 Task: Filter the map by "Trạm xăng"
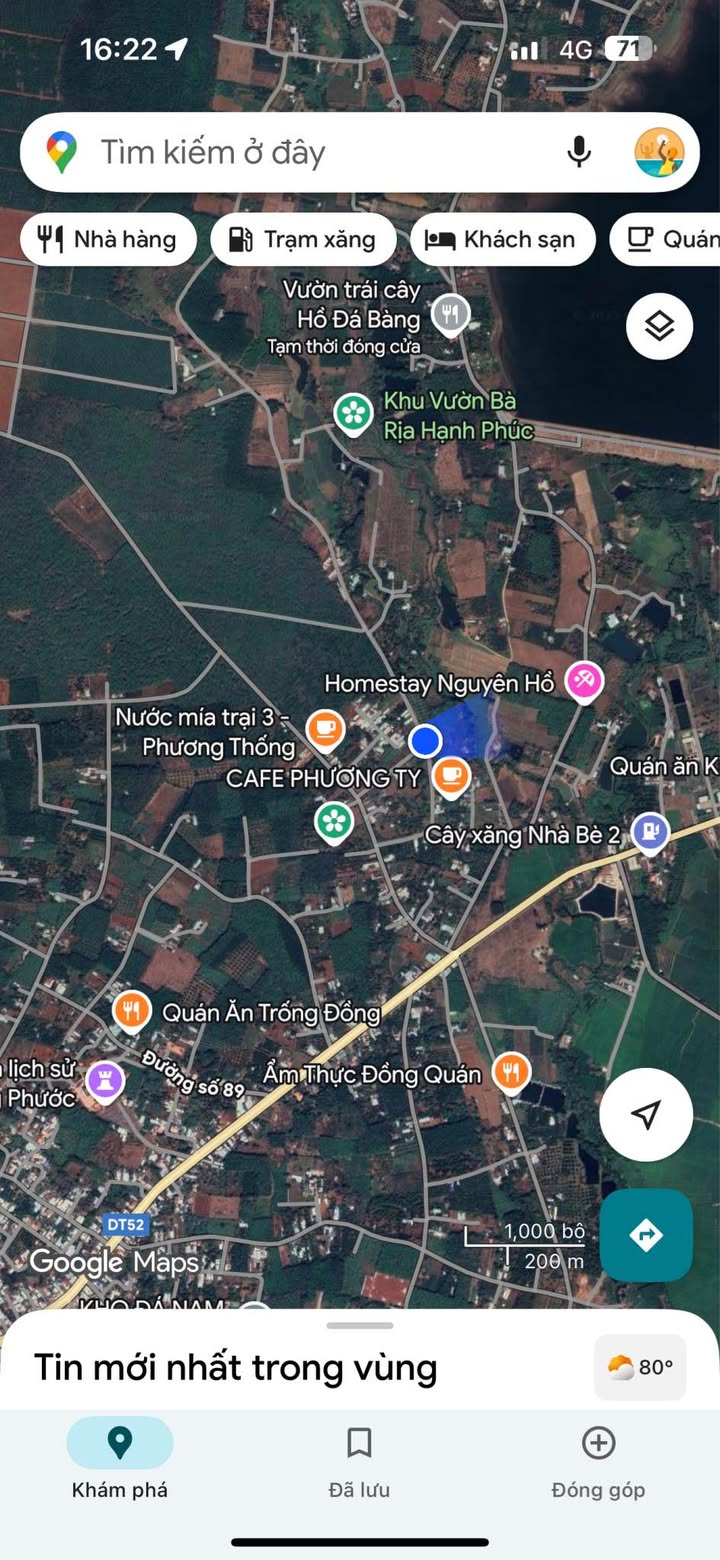(x=303, y=240)
